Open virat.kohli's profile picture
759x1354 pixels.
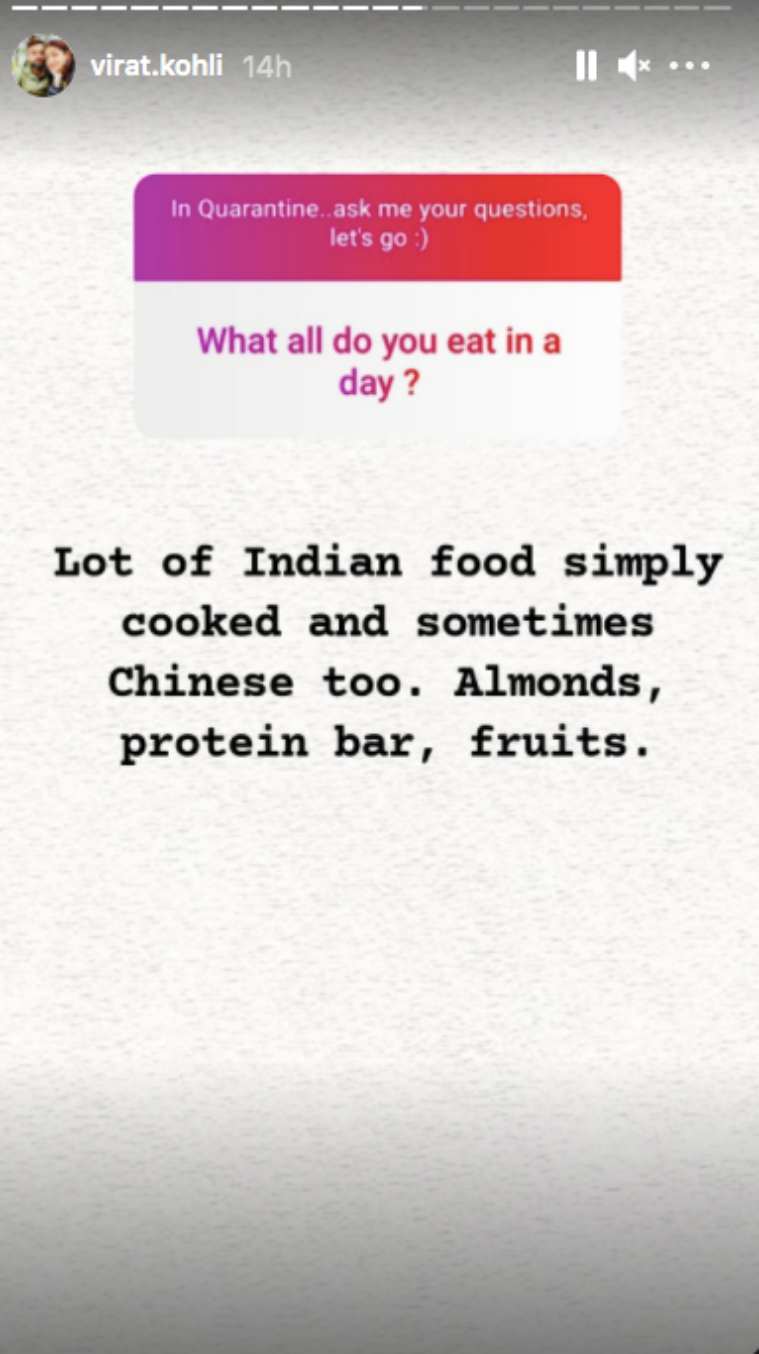point(43,66)
